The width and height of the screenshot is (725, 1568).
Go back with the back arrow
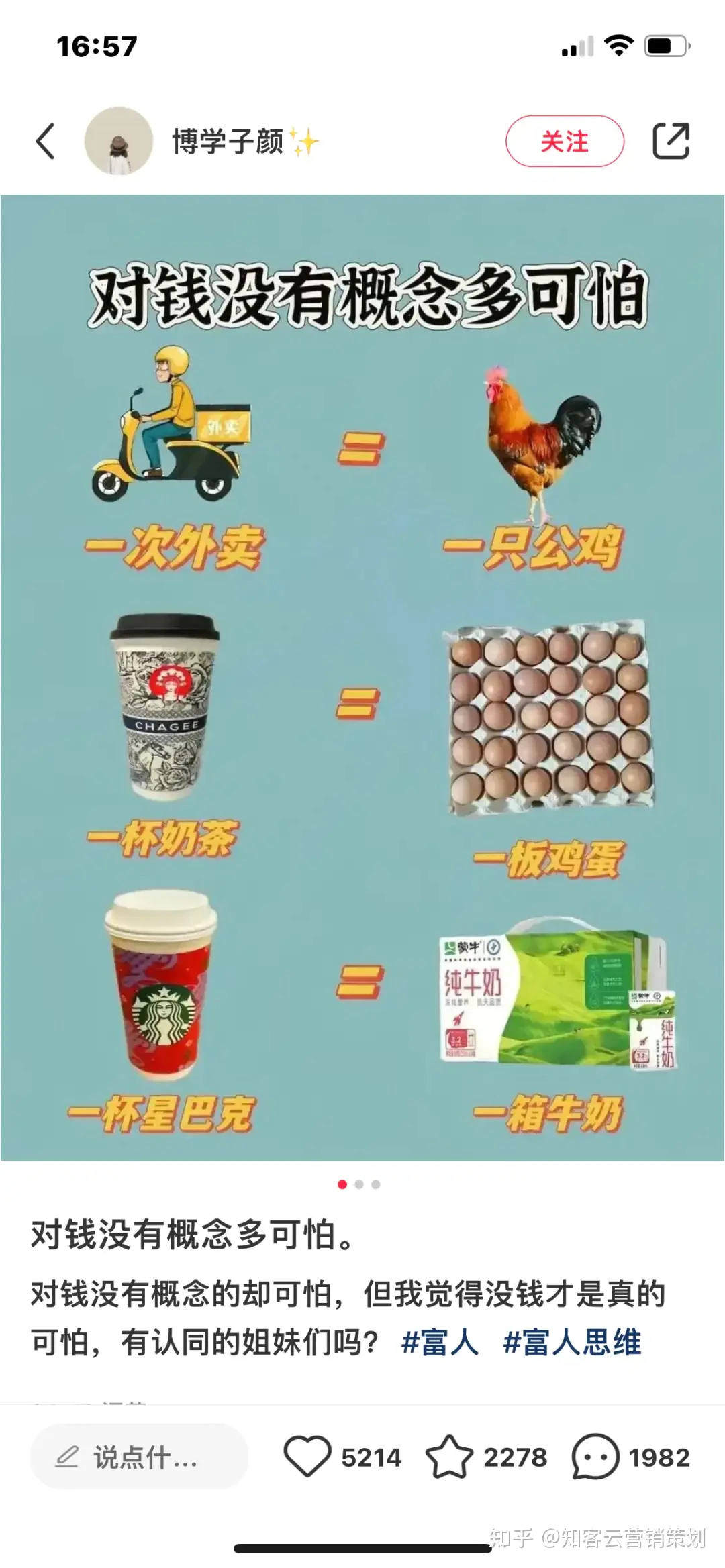click(46, 142)
